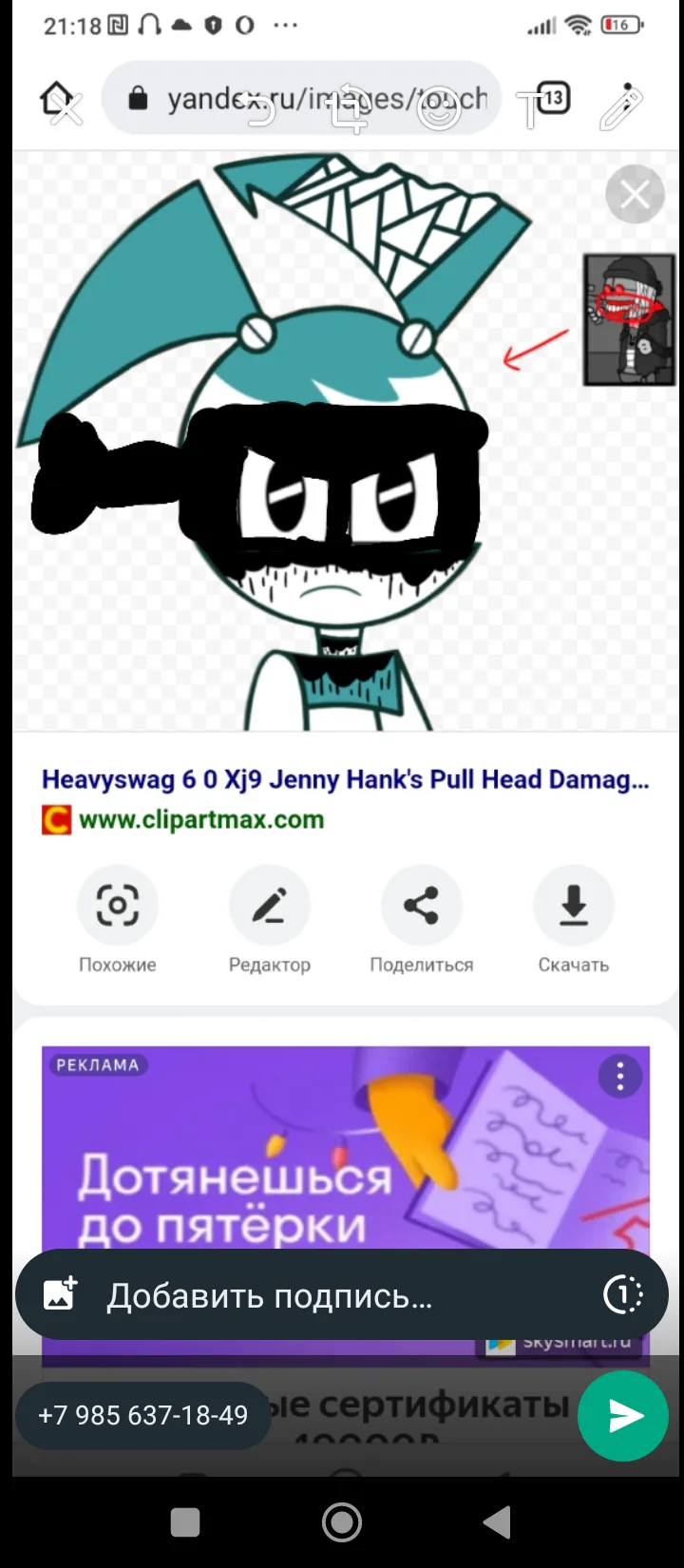The width and height of the screenshot is (684, 1568).
Task: Tap the system home button
Action: tap(342, 1522)
